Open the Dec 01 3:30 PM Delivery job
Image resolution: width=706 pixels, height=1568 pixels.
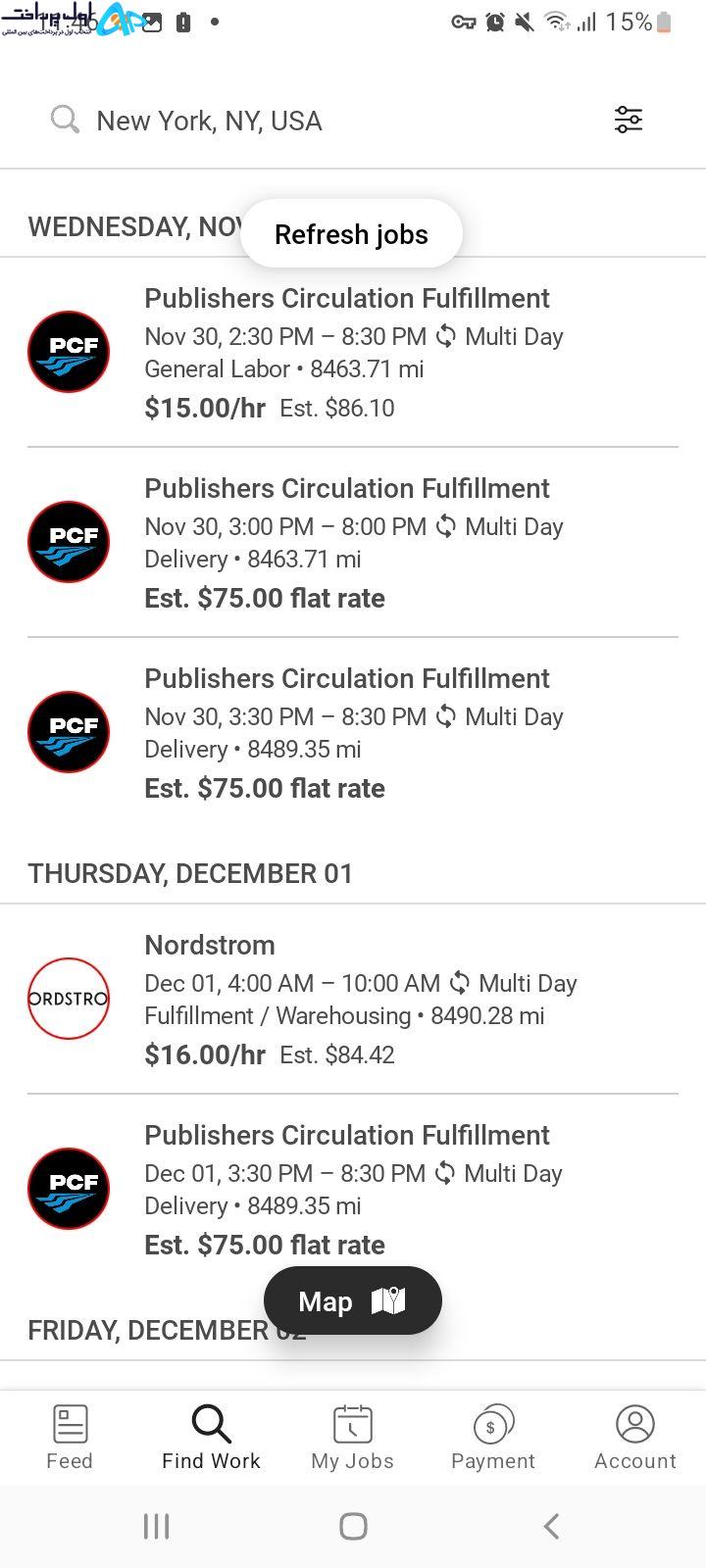353,1190
